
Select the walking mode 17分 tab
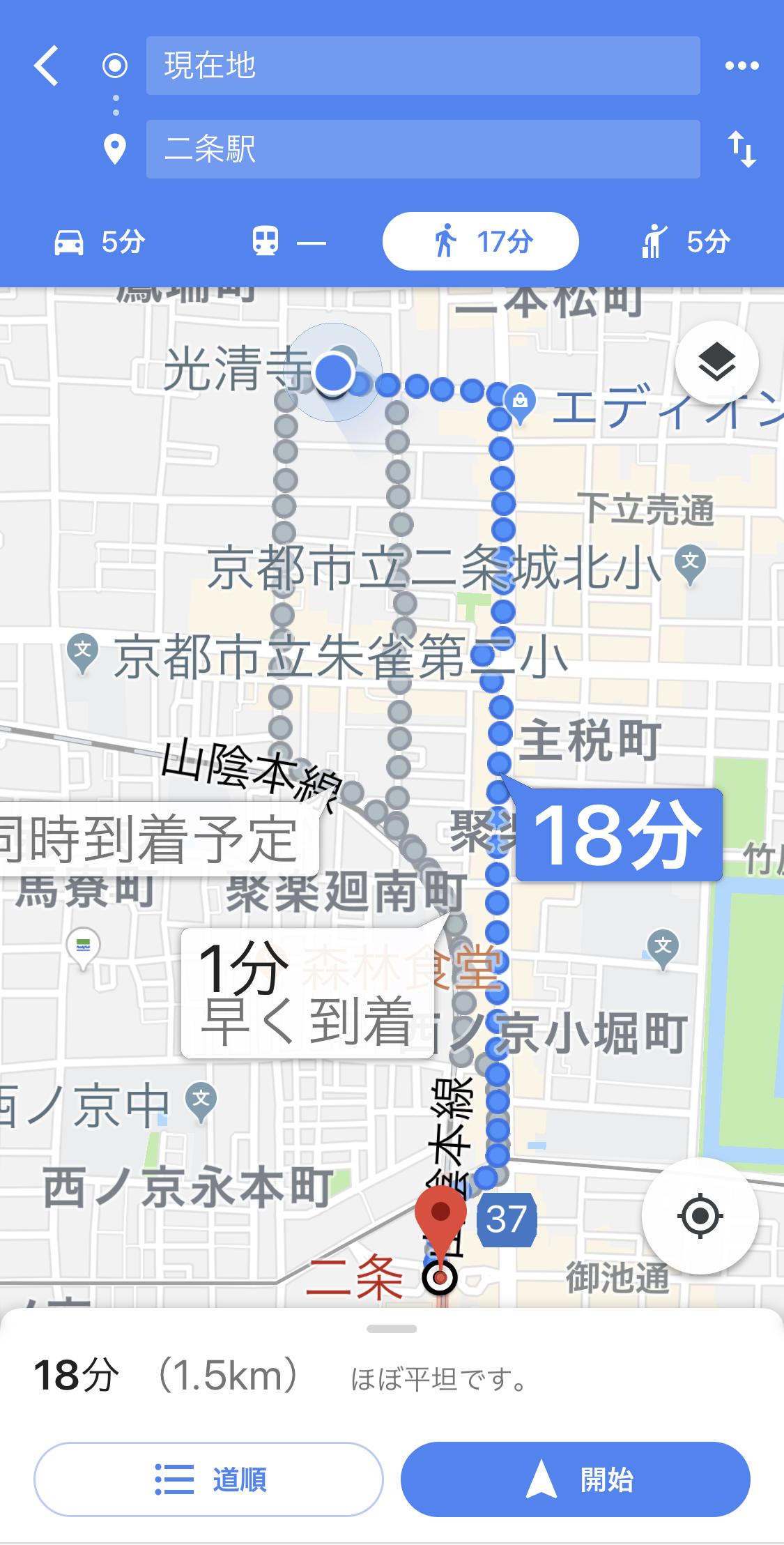480,242
